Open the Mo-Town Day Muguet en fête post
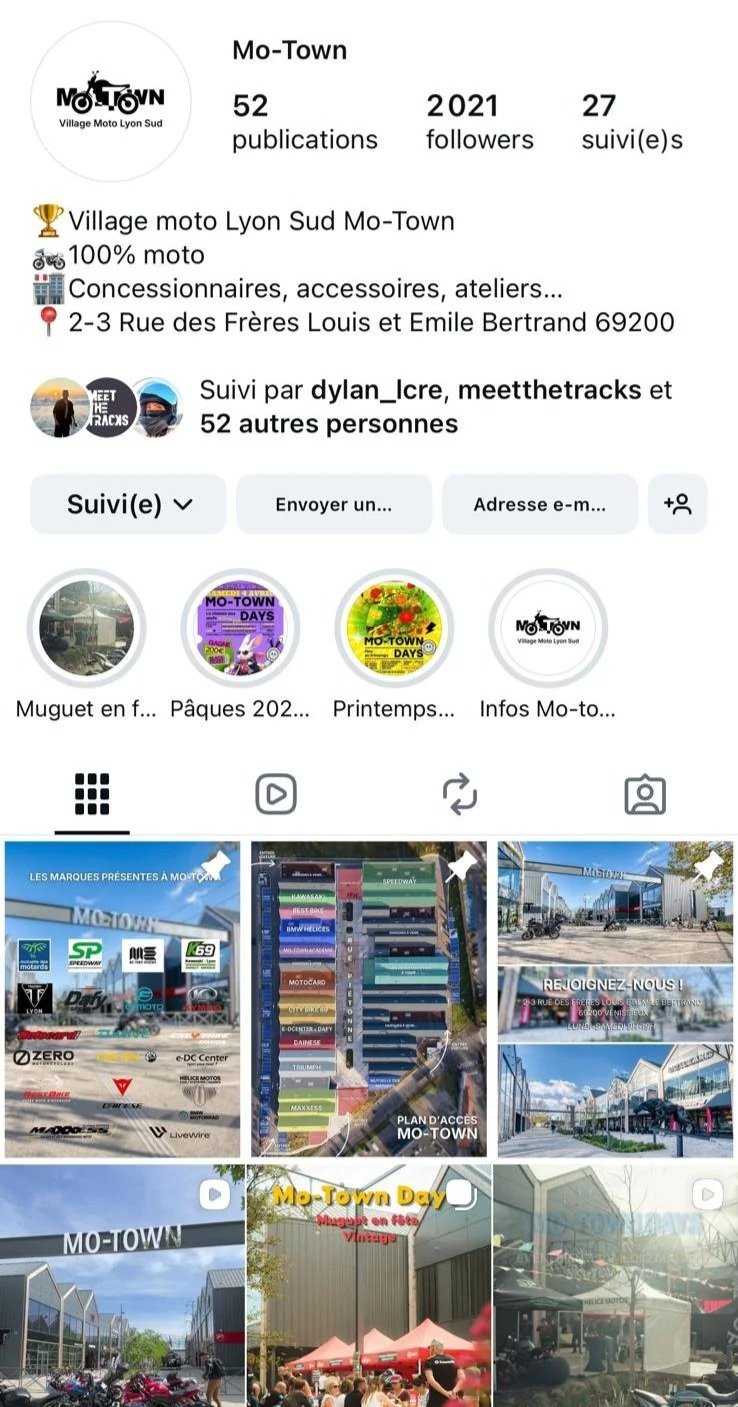This screenshot has height=1407, width=738. pyautogui.click(x=369, y=1286)
